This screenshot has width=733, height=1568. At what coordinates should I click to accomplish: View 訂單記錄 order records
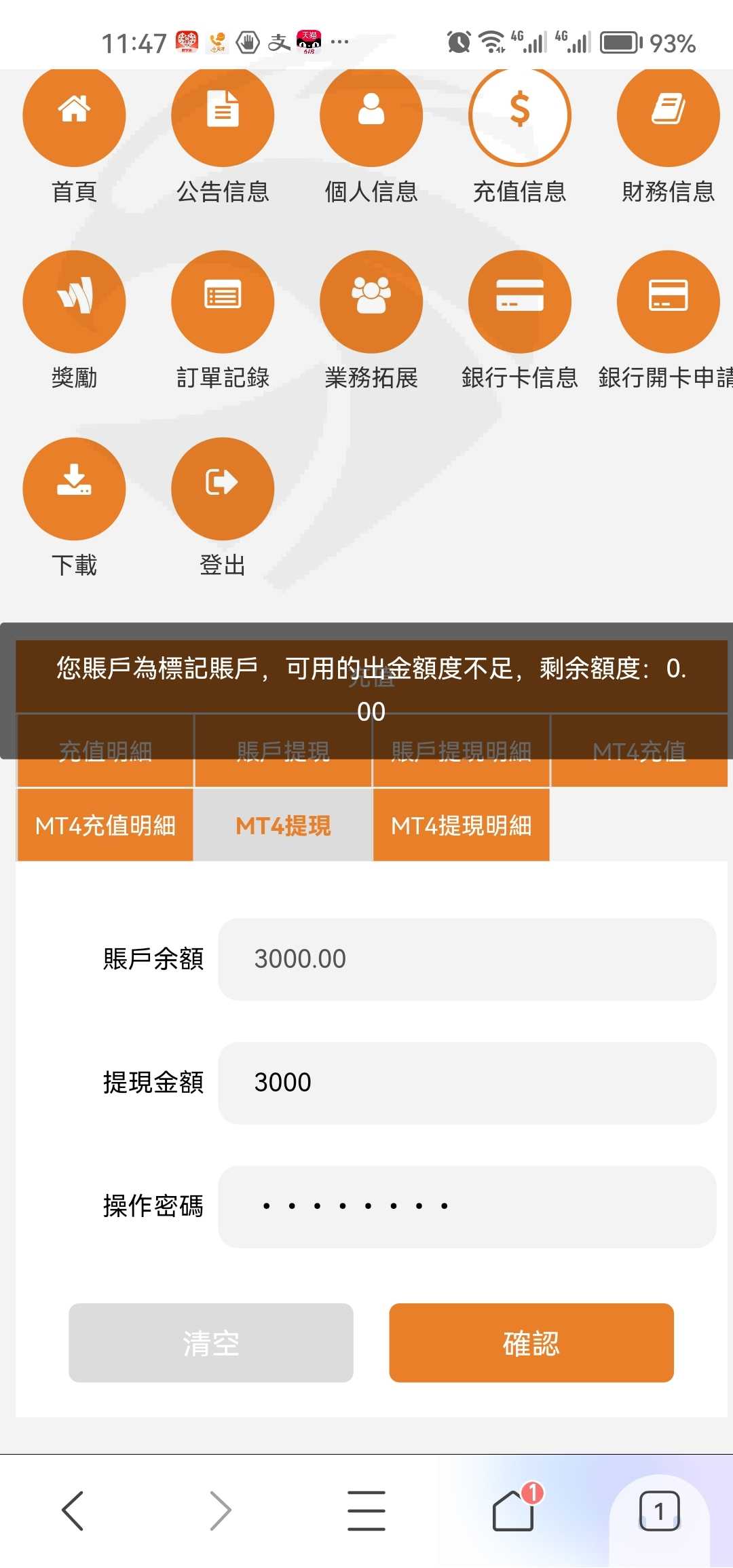223,302
